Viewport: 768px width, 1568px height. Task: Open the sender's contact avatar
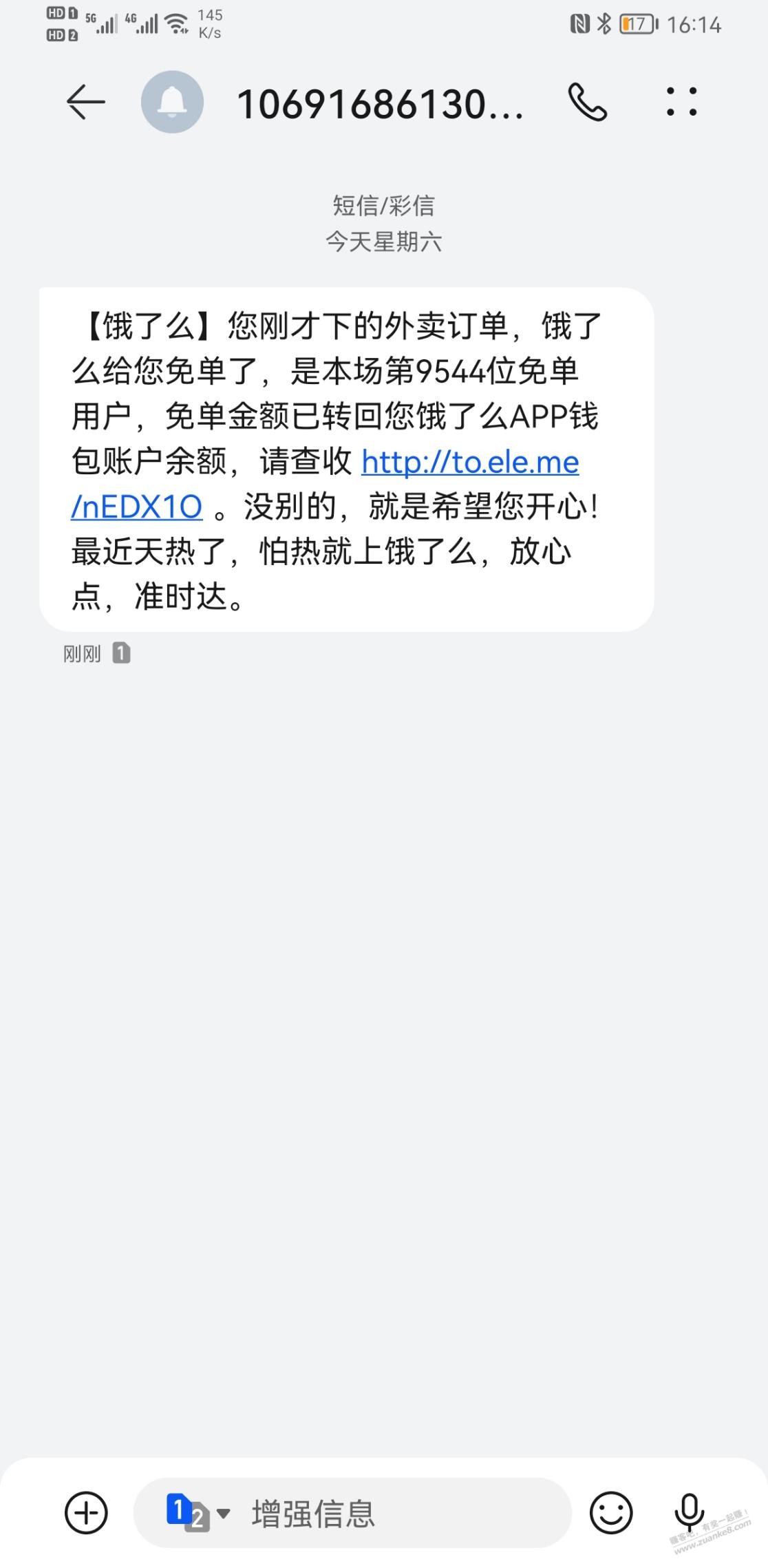coord(172,102)
